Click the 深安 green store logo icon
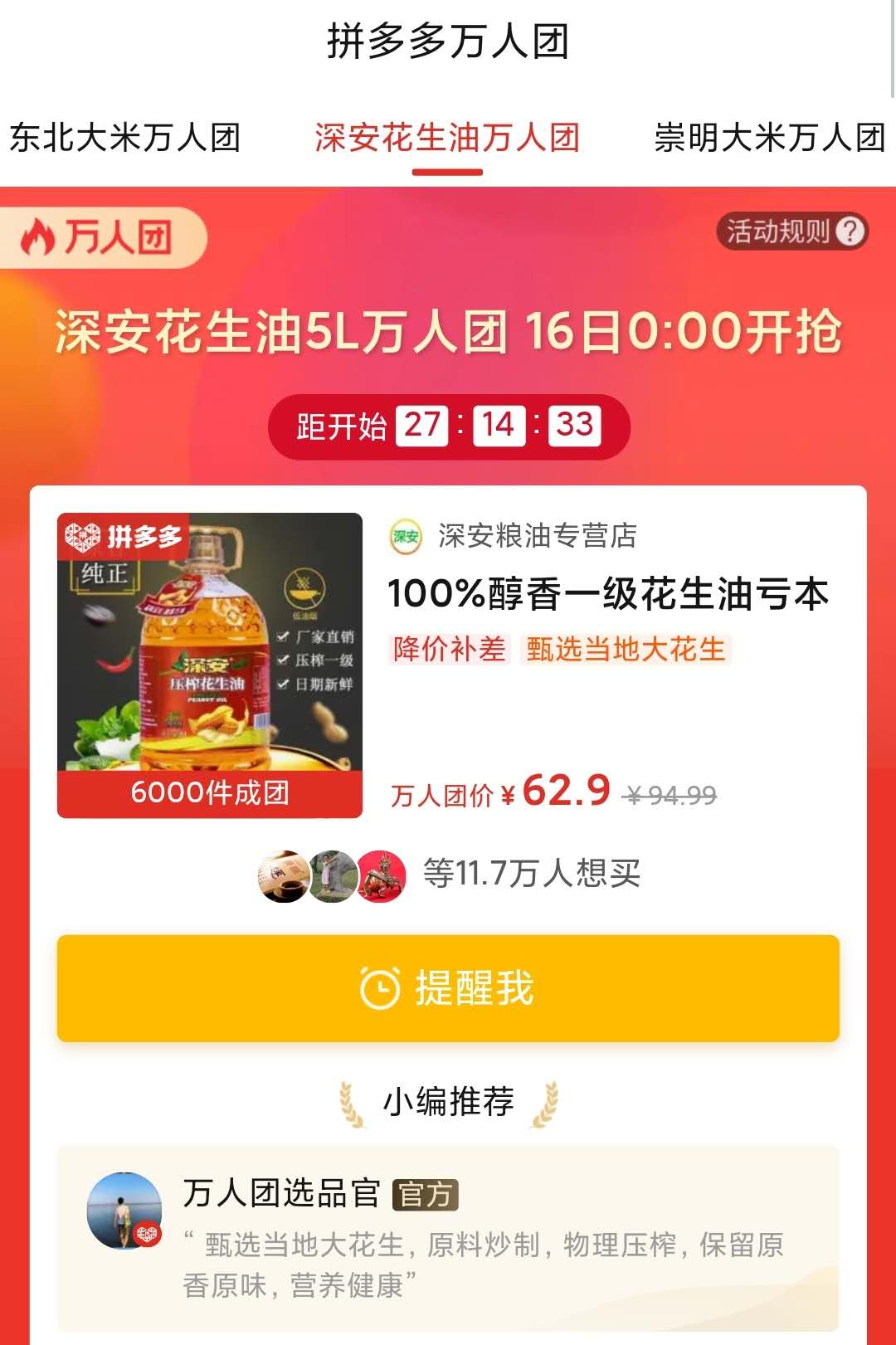The image size is (896, 1345). [404, 538]
